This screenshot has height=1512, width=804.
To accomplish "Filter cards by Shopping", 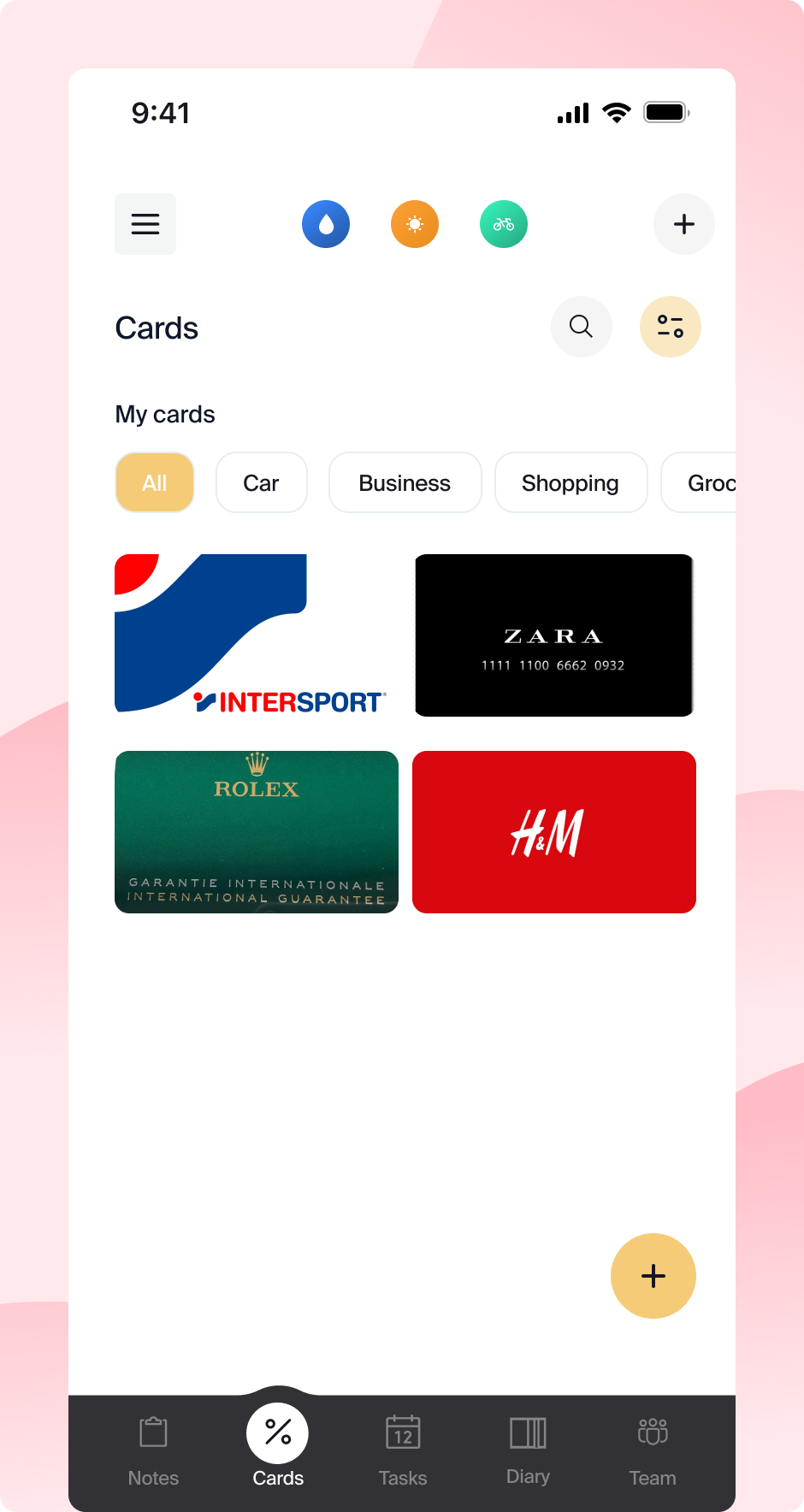I will pyautogui.click(x=570, y=482).
